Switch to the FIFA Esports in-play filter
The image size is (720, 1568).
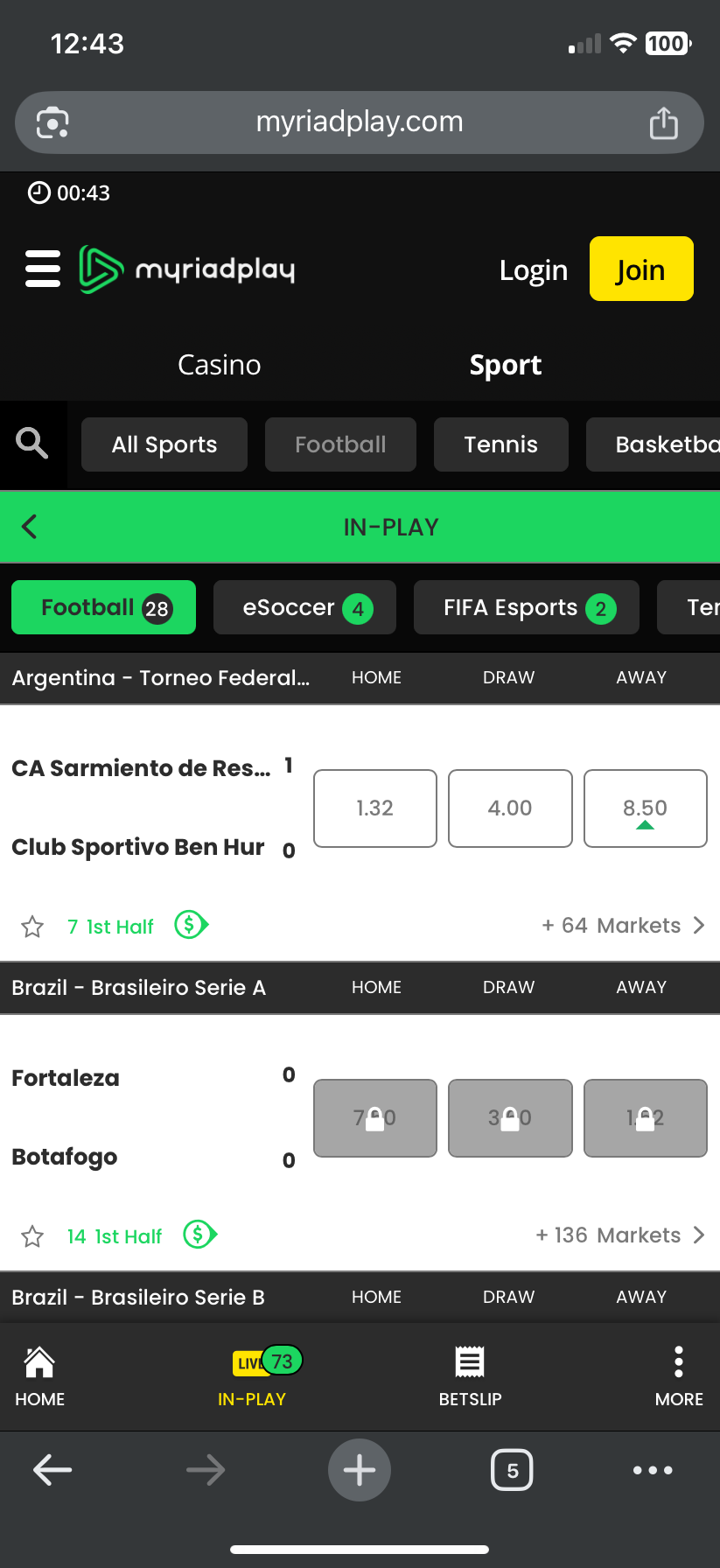(528, 607)
